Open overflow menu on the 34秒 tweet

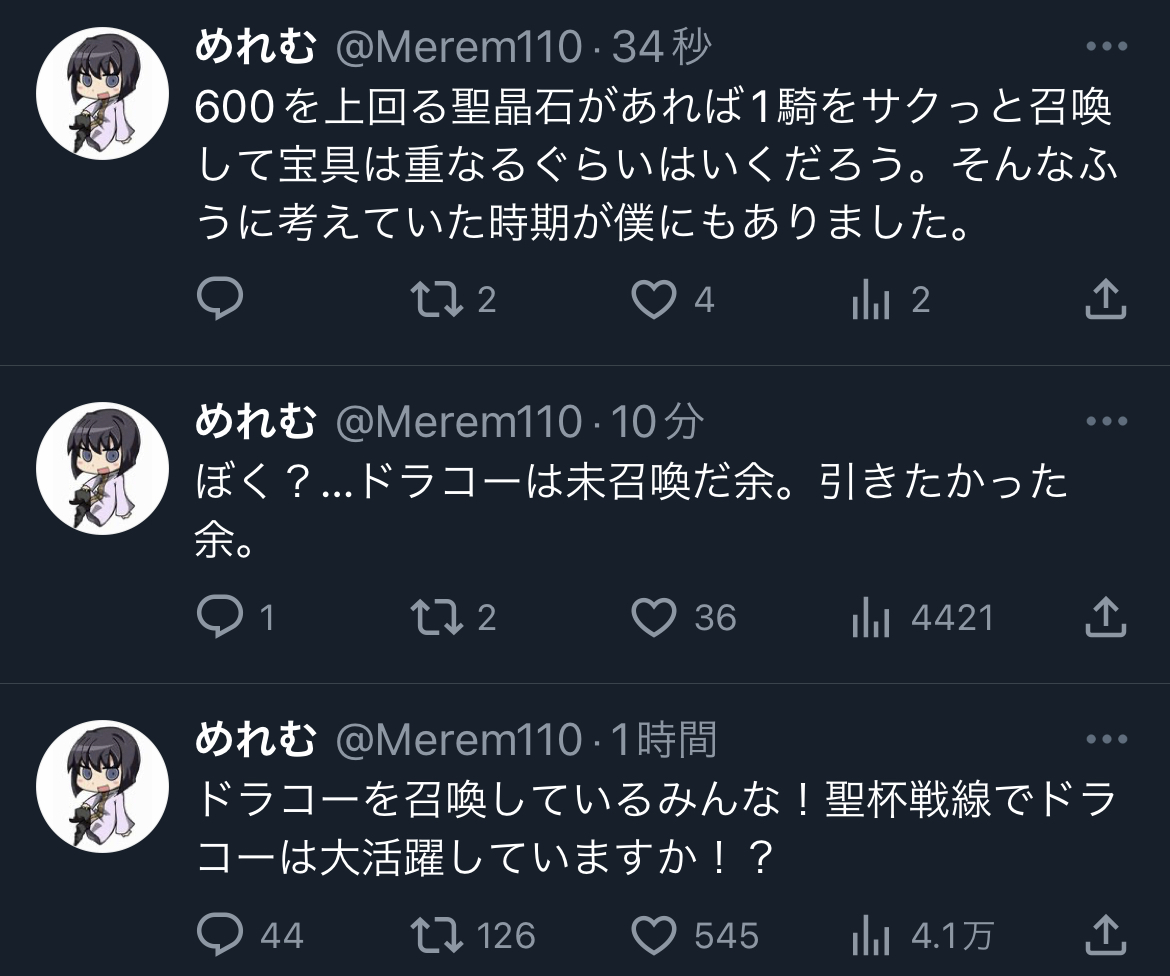click(1106, 48)
